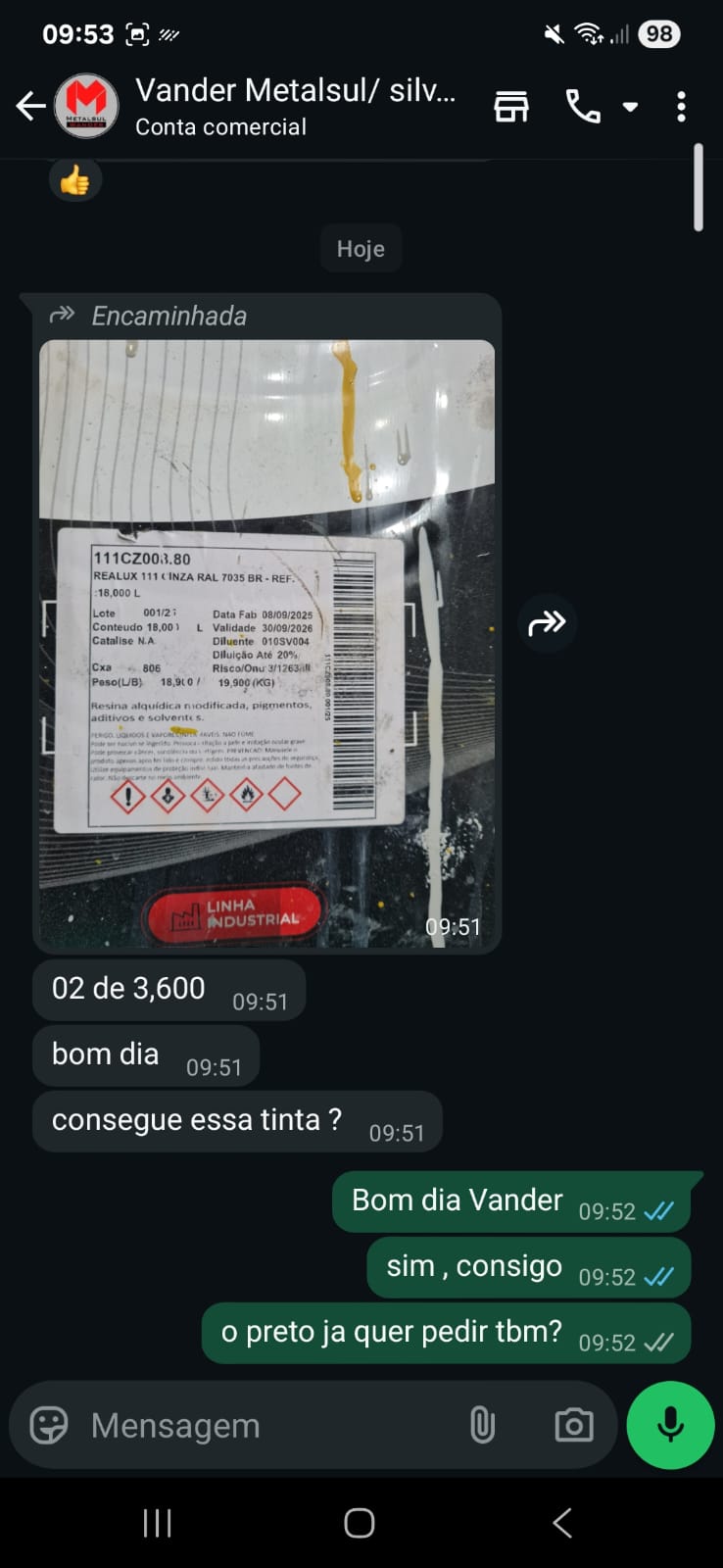Open the recent apps view
The height and width of the screenshot is (1568, 723).
[157, 1523]
